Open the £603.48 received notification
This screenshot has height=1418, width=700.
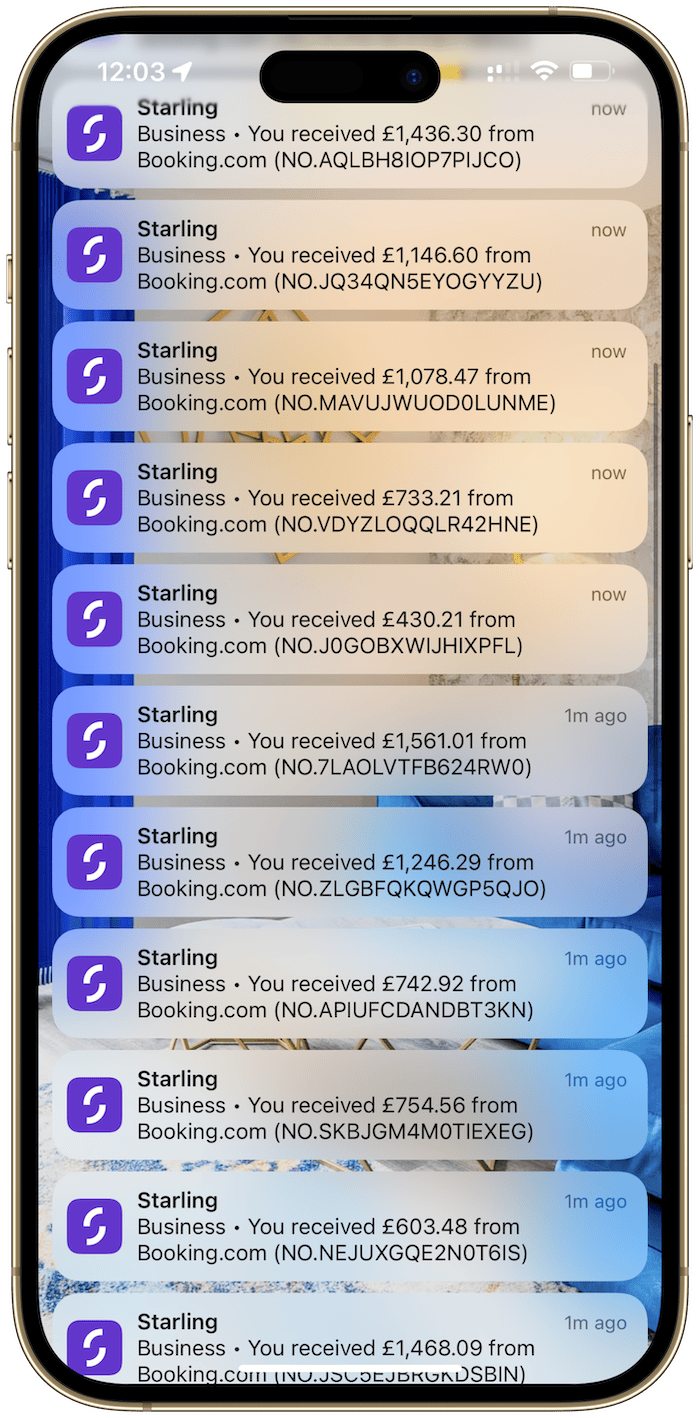[349, 1227]
